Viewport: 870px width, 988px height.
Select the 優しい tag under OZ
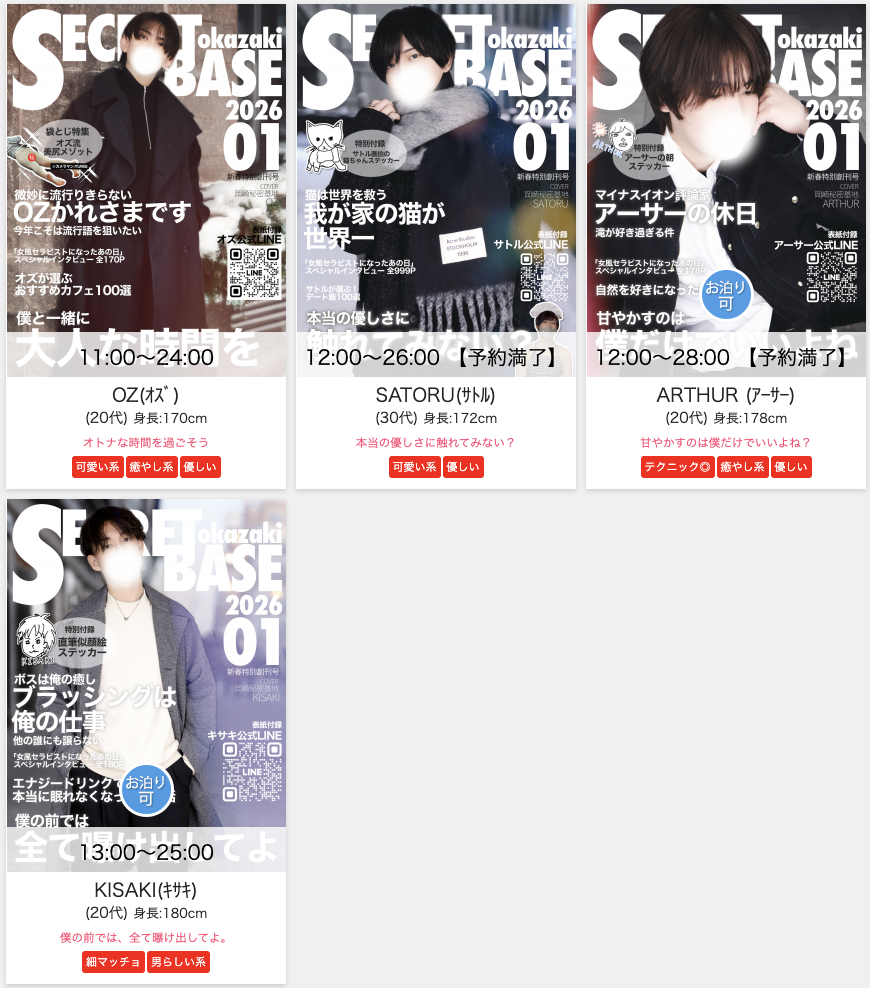point(200,467)
